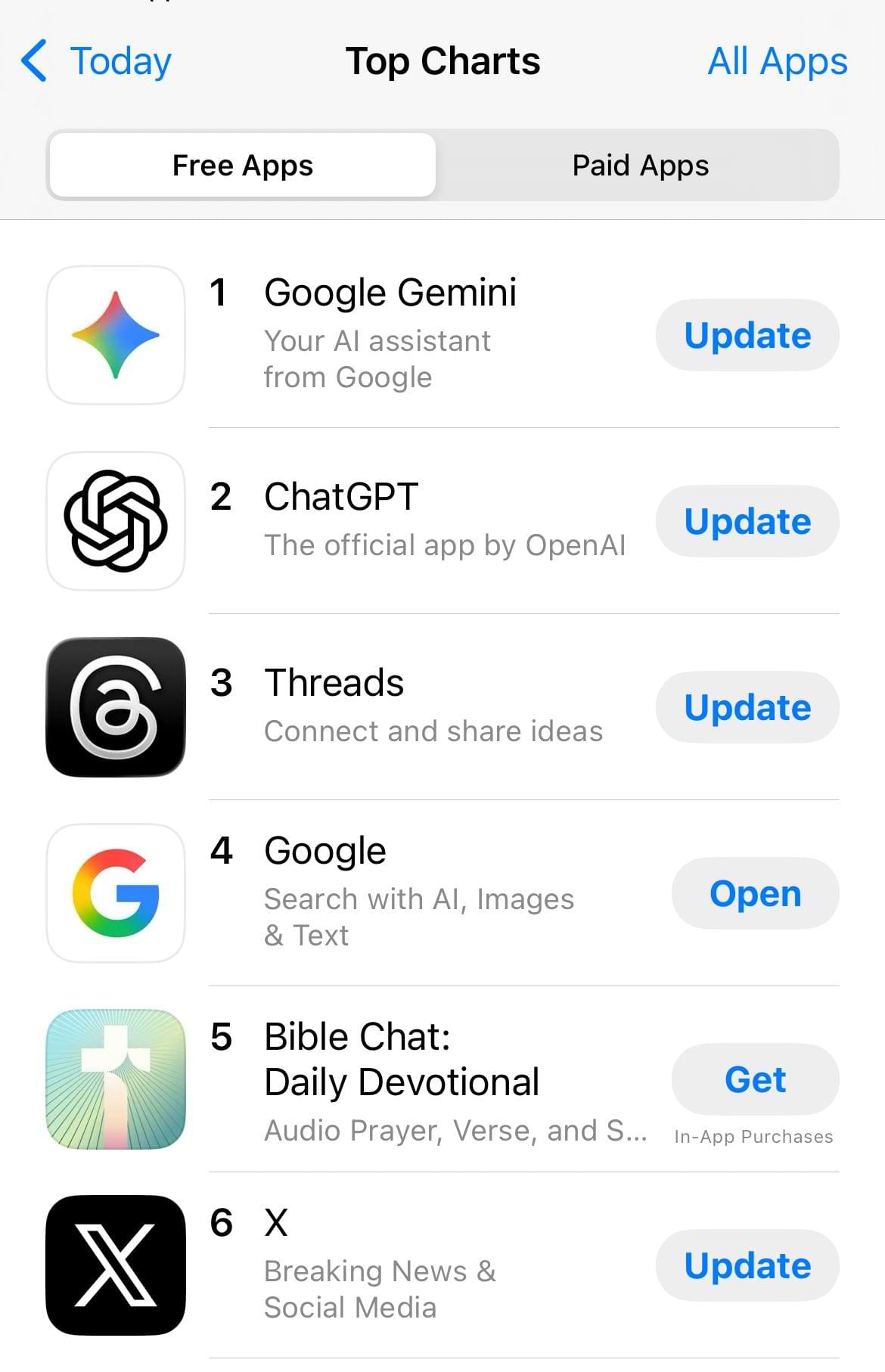Open the Google app icon
Viewport: 885px width, 1372px height.
coord(114,892)
